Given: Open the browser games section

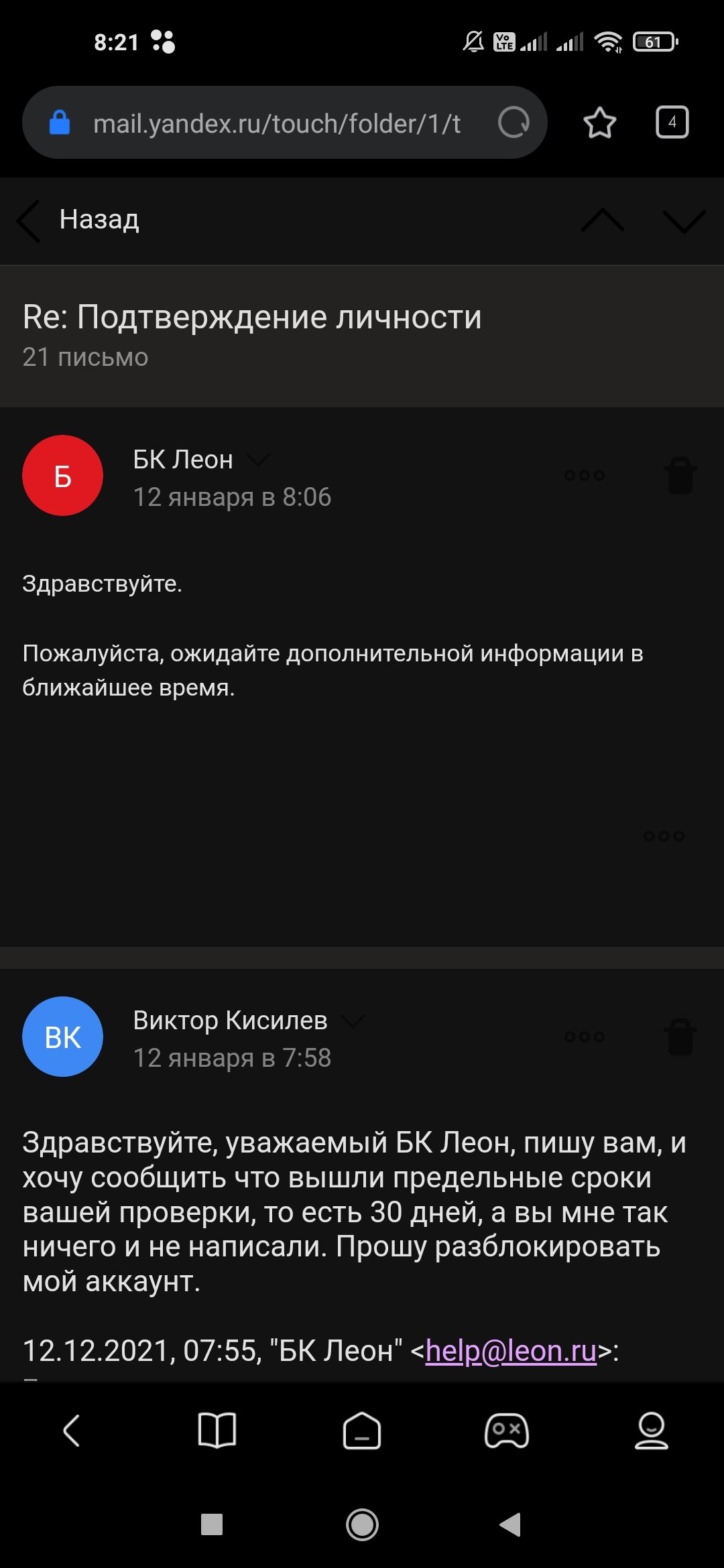Looking at the screenshot, I should (x=507, y=1431).
